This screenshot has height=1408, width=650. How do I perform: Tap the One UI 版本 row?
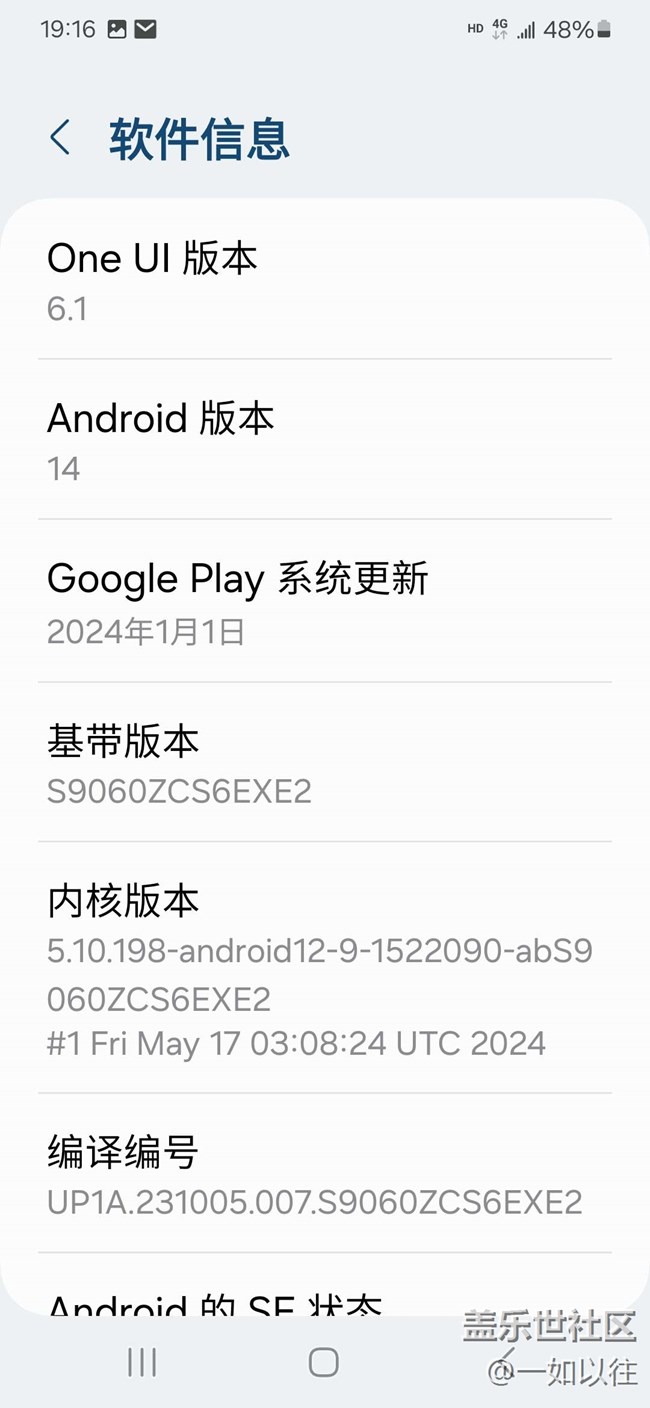pyautogui.click(x=325, y=280)
